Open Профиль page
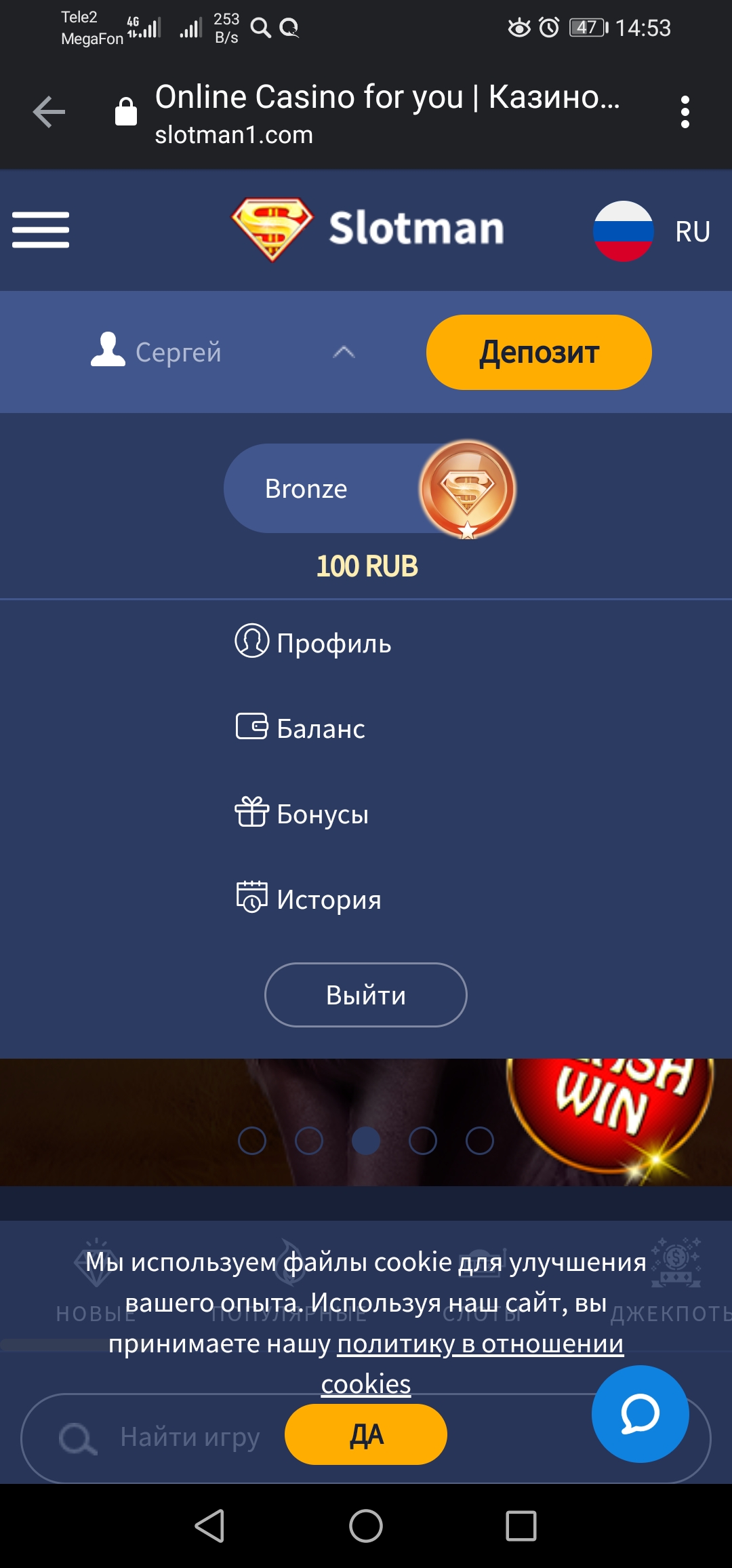Viewport: 732px width, 1568px height. pyautogui.click(x=313, y=642)
